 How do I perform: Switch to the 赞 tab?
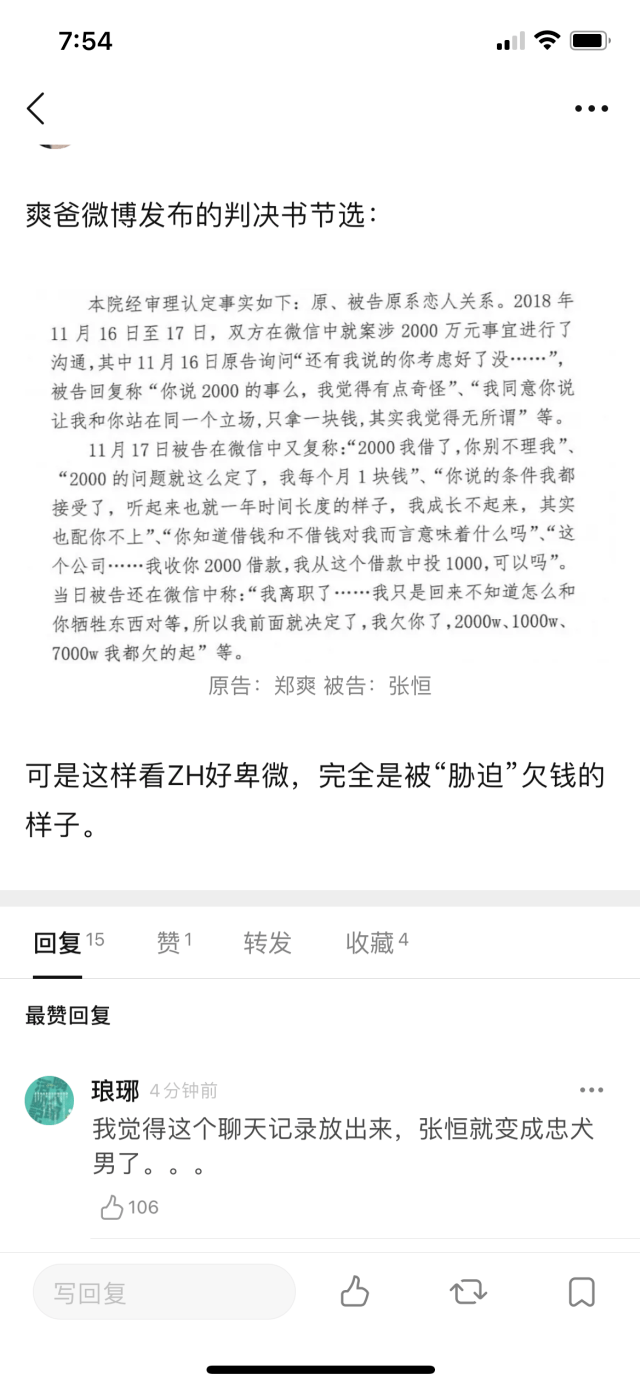pos(174,942)
